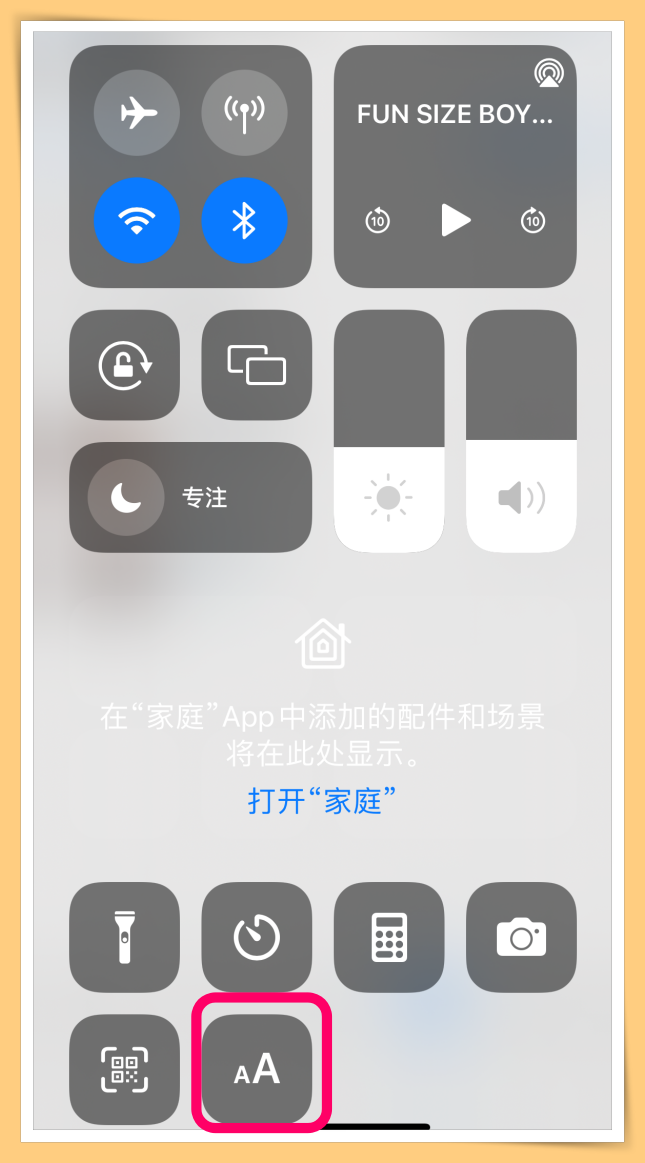
Task: Open the AirPlay output selector
Action: coord(547,73)
